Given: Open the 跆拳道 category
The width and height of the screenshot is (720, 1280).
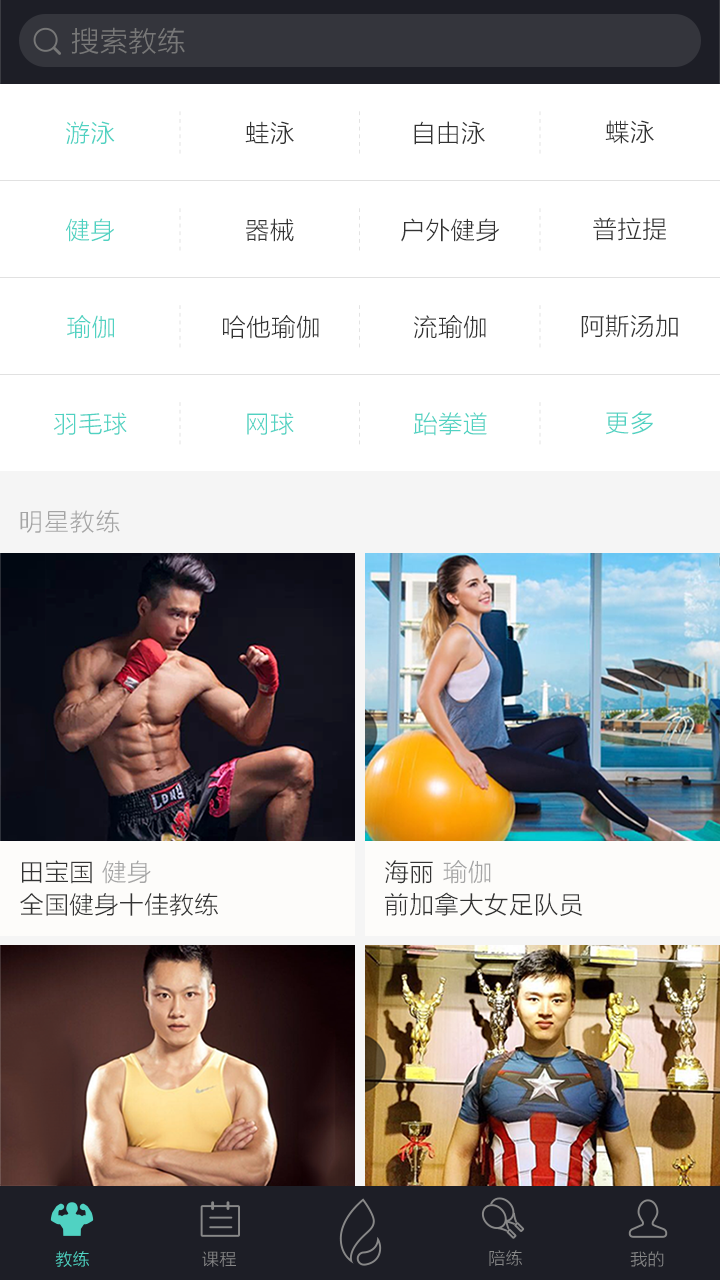Looking at the screenshot, I should [x=450, y=424].
